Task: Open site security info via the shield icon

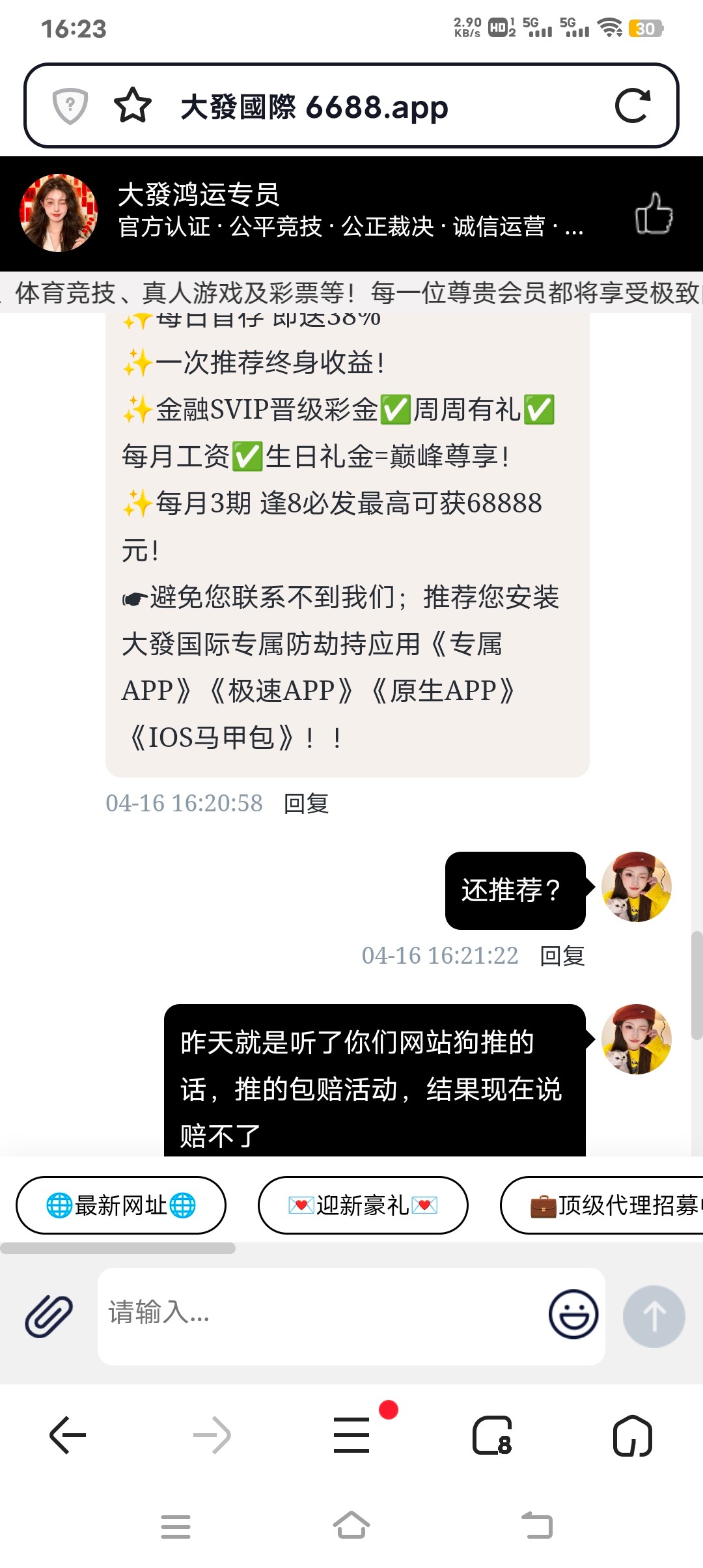Action: tap(70, 106)
